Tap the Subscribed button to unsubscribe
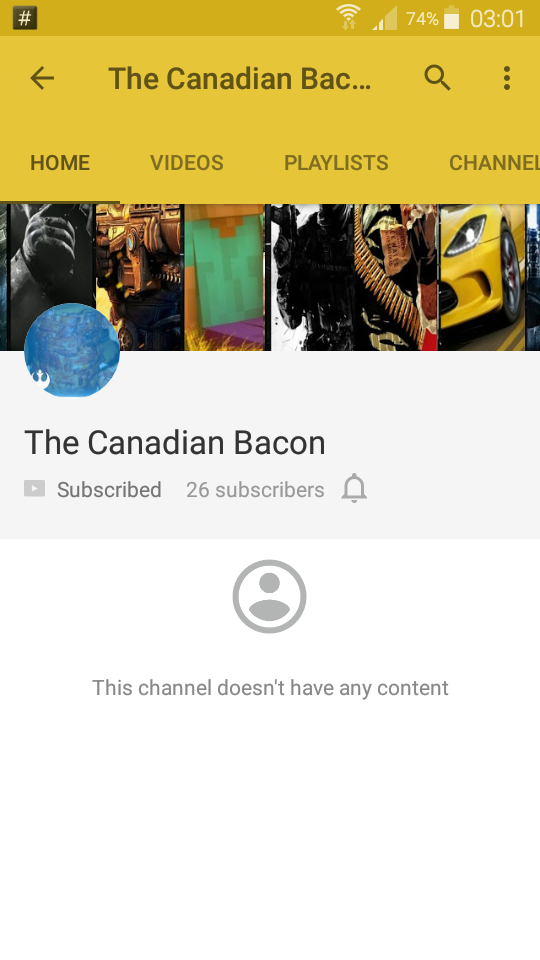 coord(92,489)
